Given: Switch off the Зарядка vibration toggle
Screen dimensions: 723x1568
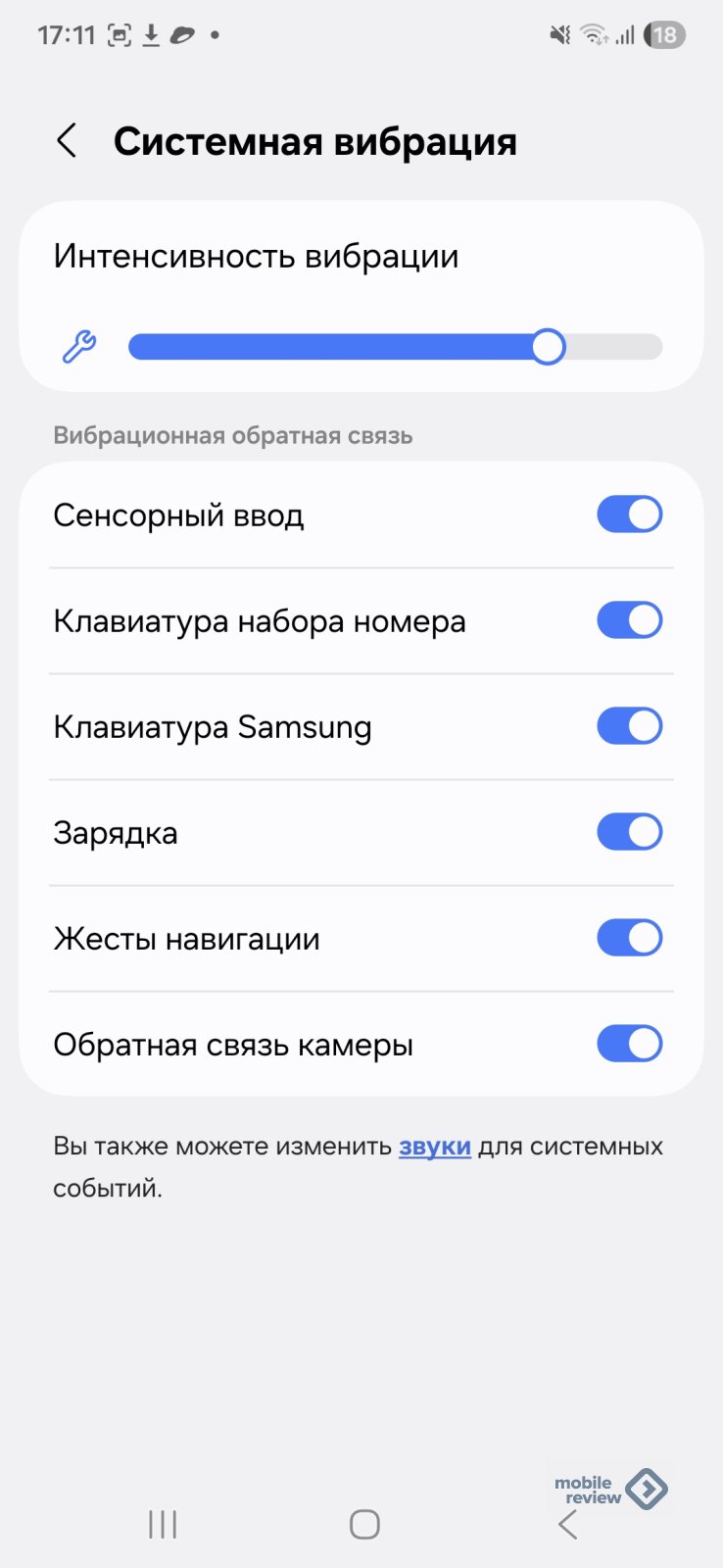Looking at the screenshot, I should 629,832.
